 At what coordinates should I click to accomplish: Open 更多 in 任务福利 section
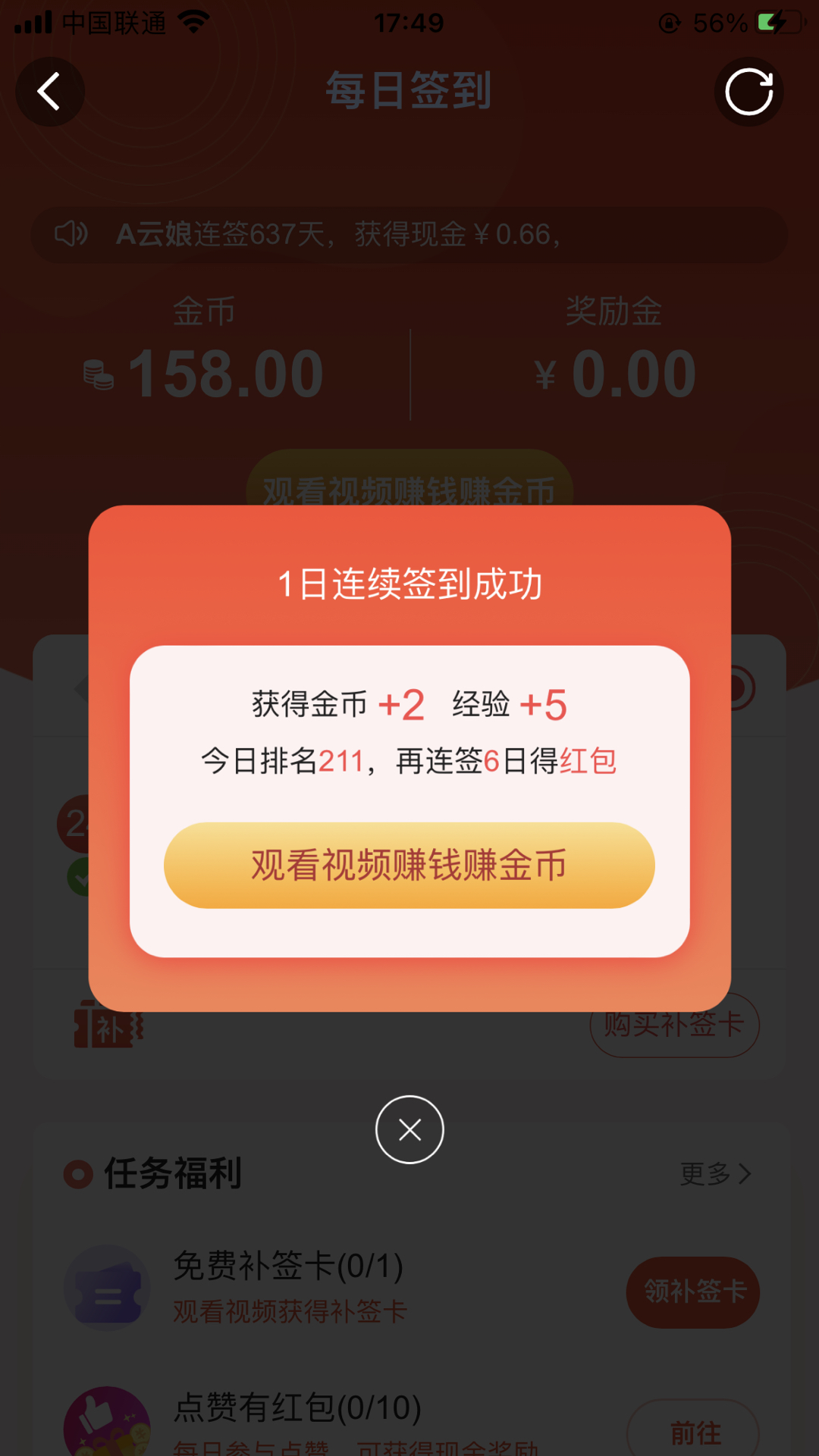point(714,1174)
